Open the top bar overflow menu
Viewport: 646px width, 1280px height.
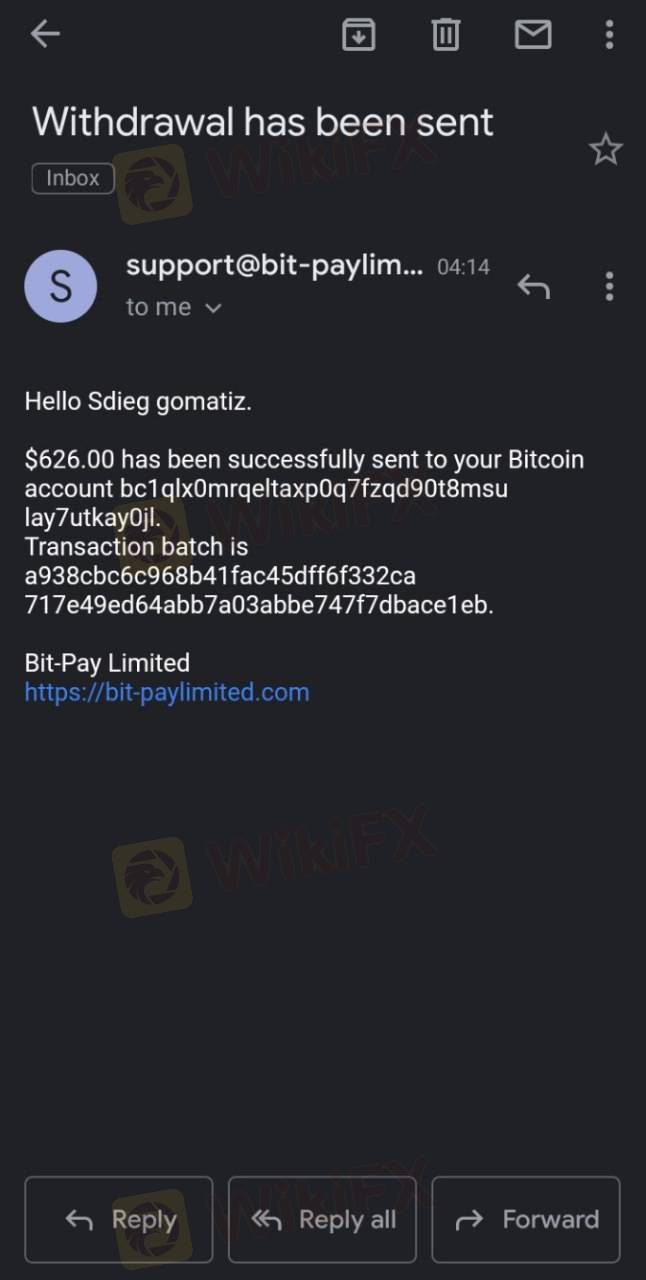(609, 35)
